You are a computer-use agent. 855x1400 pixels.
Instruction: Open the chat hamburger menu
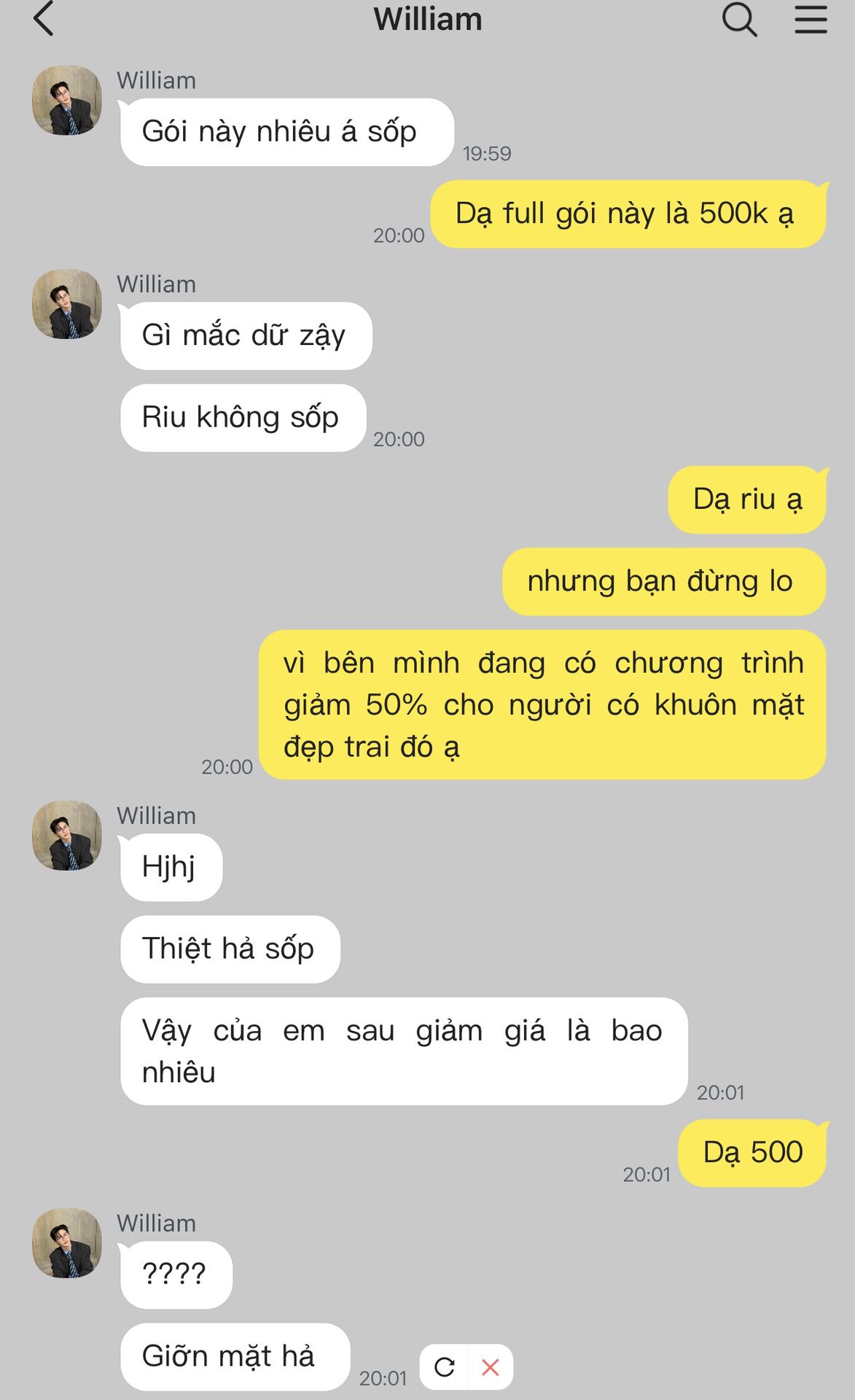point(811,20)
